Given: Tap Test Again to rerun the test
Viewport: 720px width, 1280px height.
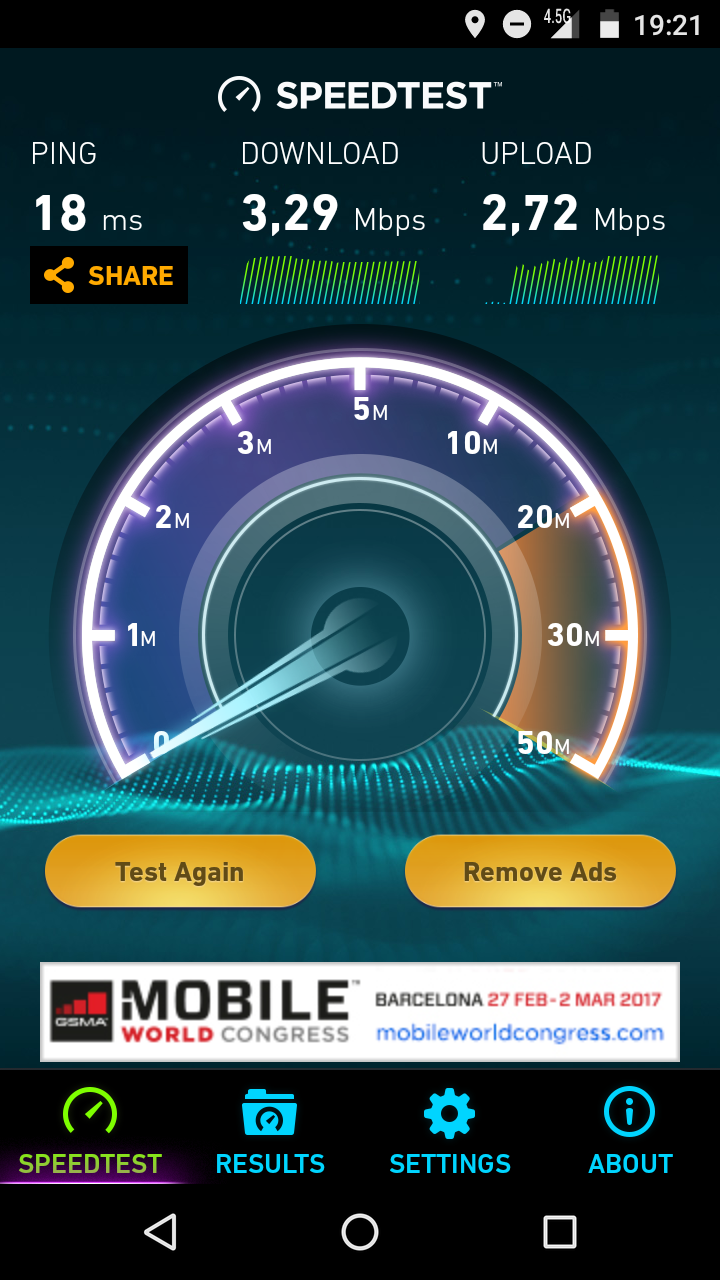Looking at the screenshot, I should [x=180, y=872].
